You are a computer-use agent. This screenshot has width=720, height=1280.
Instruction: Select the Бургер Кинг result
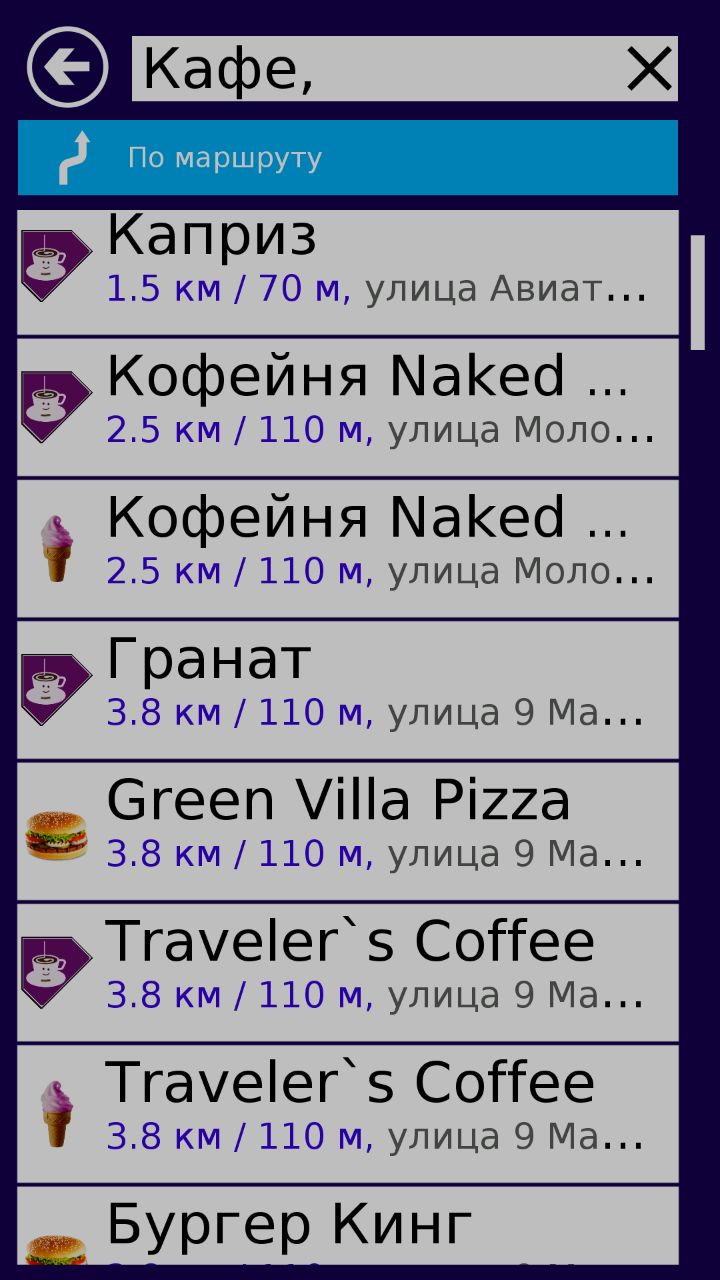pos(348,1226)
